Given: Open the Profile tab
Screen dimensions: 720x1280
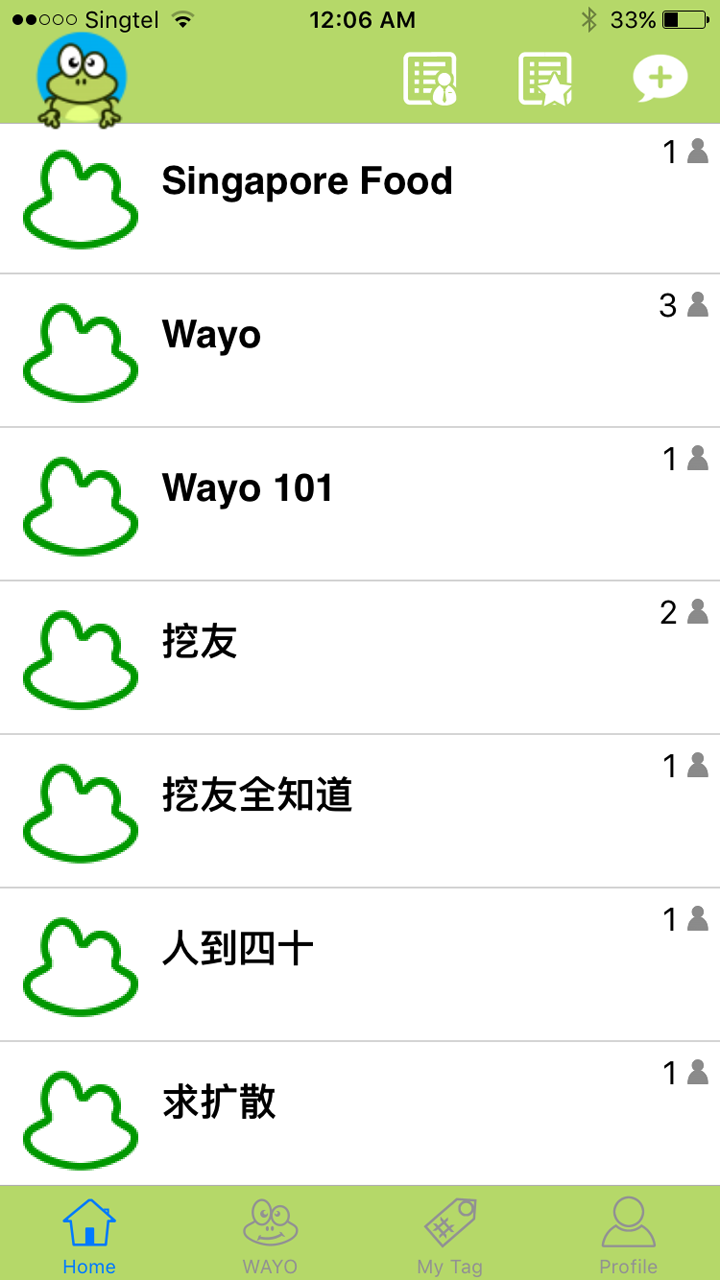Looking at the screenshot, I should point(628,1236).
